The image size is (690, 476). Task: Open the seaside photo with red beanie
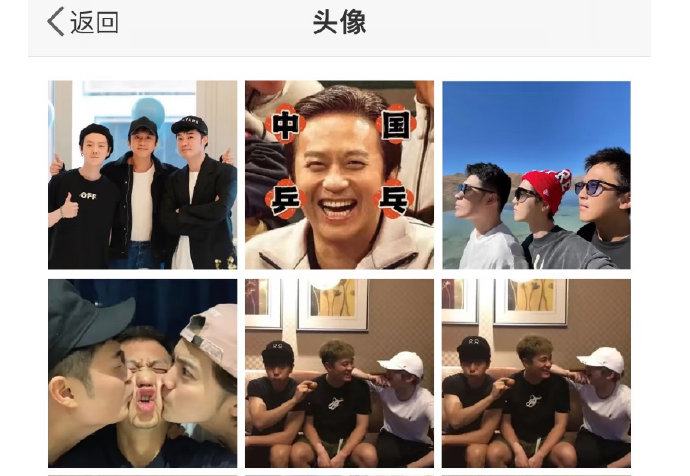pos(536,175)
